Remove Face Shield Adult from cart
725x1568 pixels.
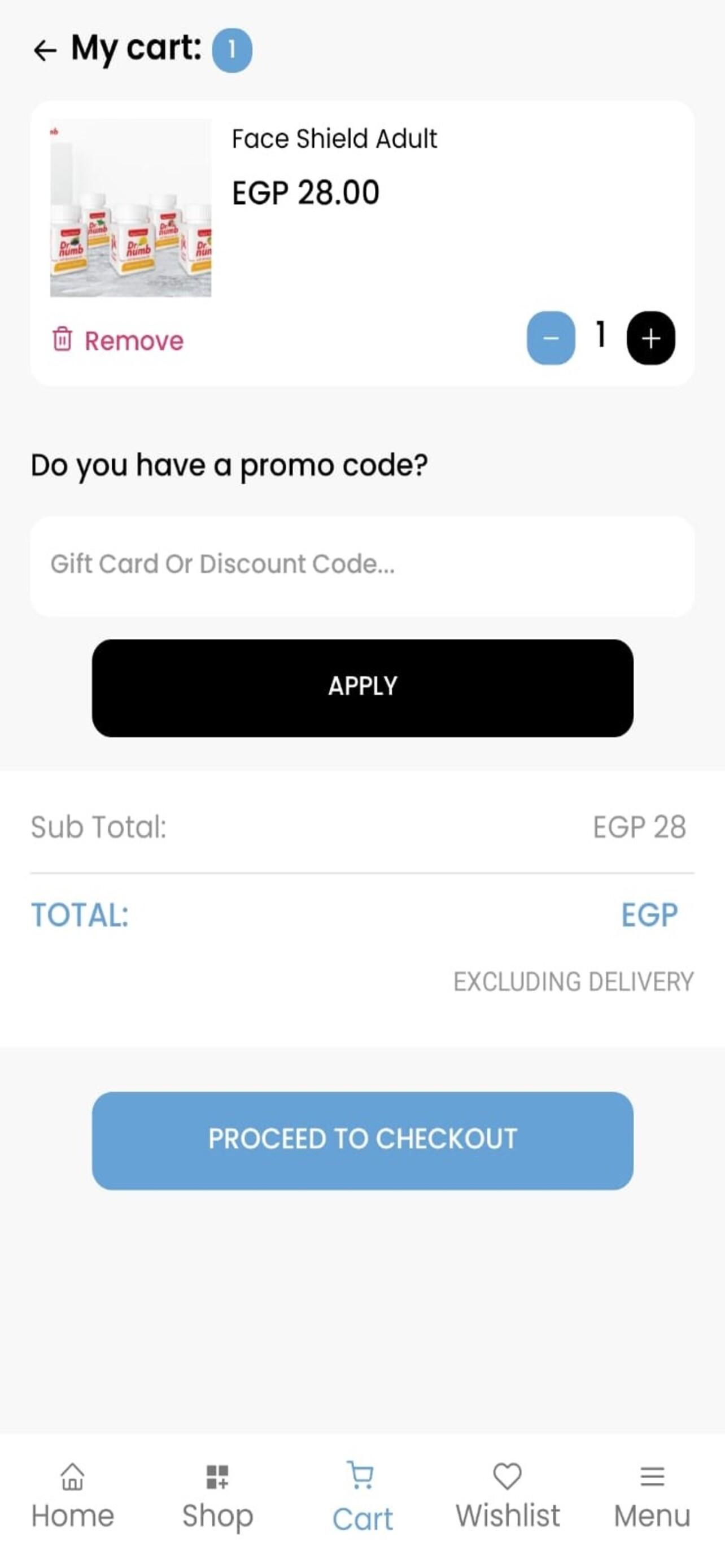118,340
